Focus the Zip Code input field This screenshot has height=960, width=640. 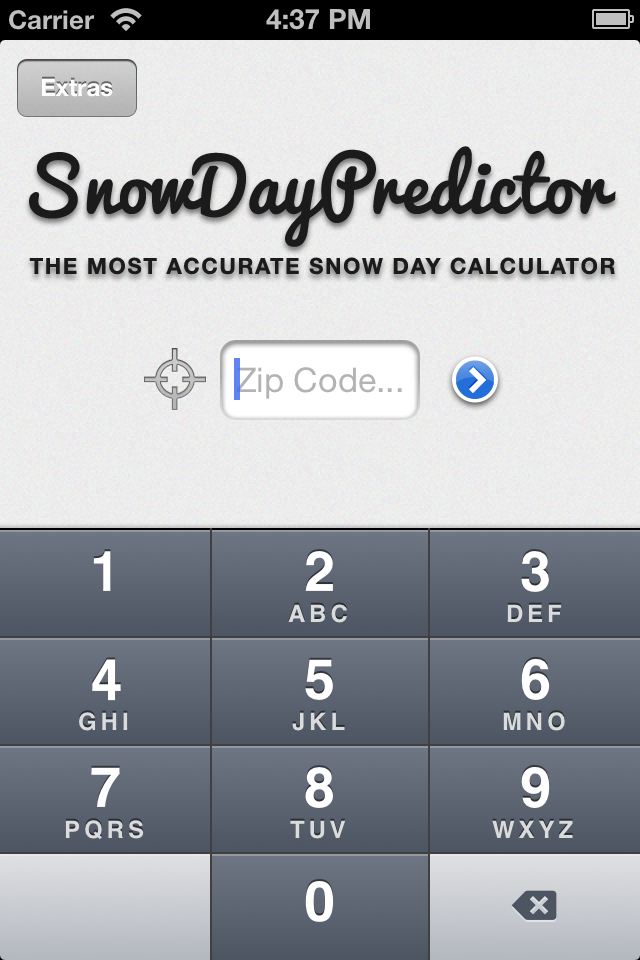point(320,380)
